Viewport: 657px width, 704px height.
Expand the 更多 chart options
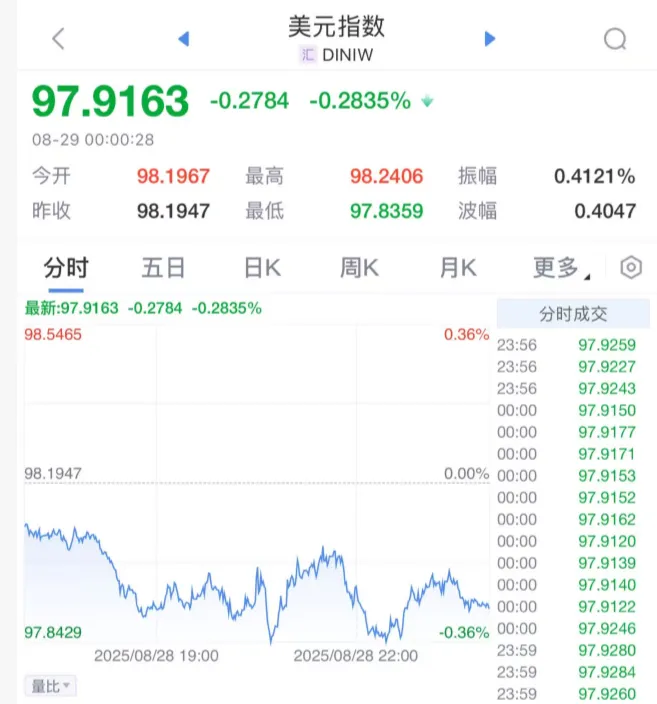coord(560,268)
